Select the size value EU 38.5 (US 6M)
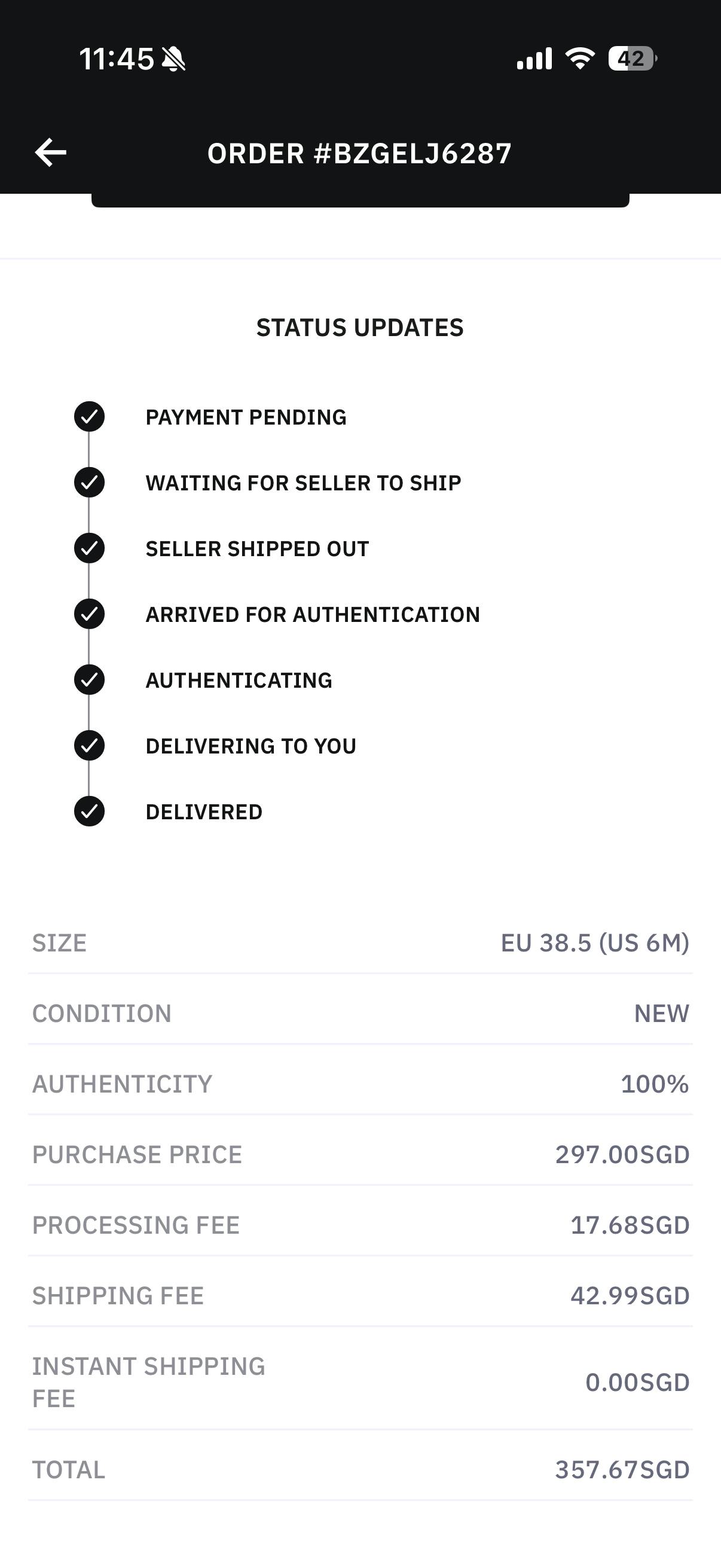Screen dimensions: 721x1568 pyautogui.click(x=595, y=943)
